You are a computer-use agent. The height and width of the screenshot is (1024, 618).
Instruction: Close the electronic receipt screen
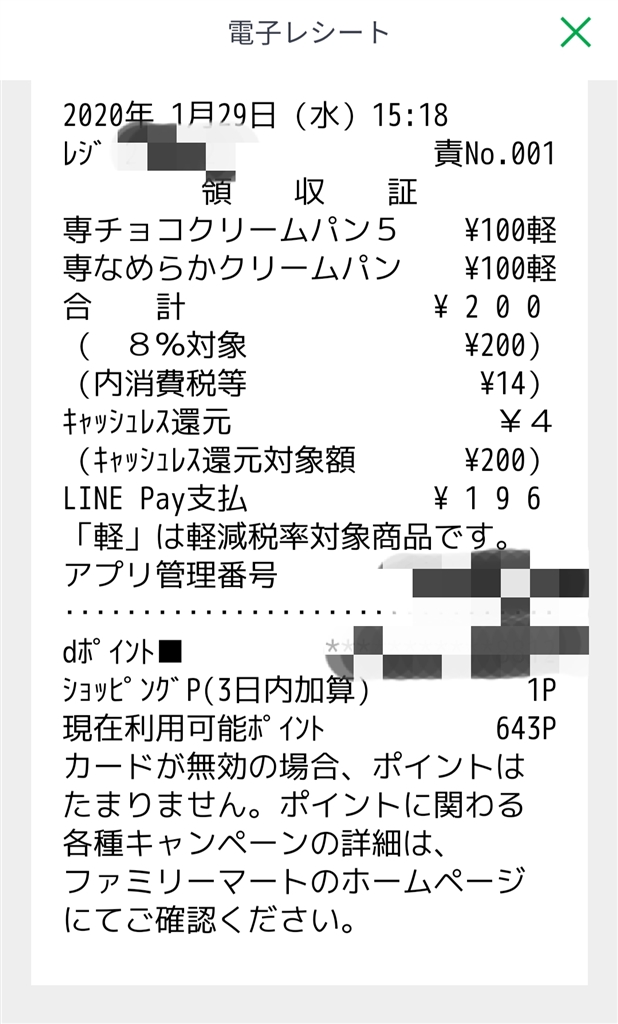click(575, 32)
